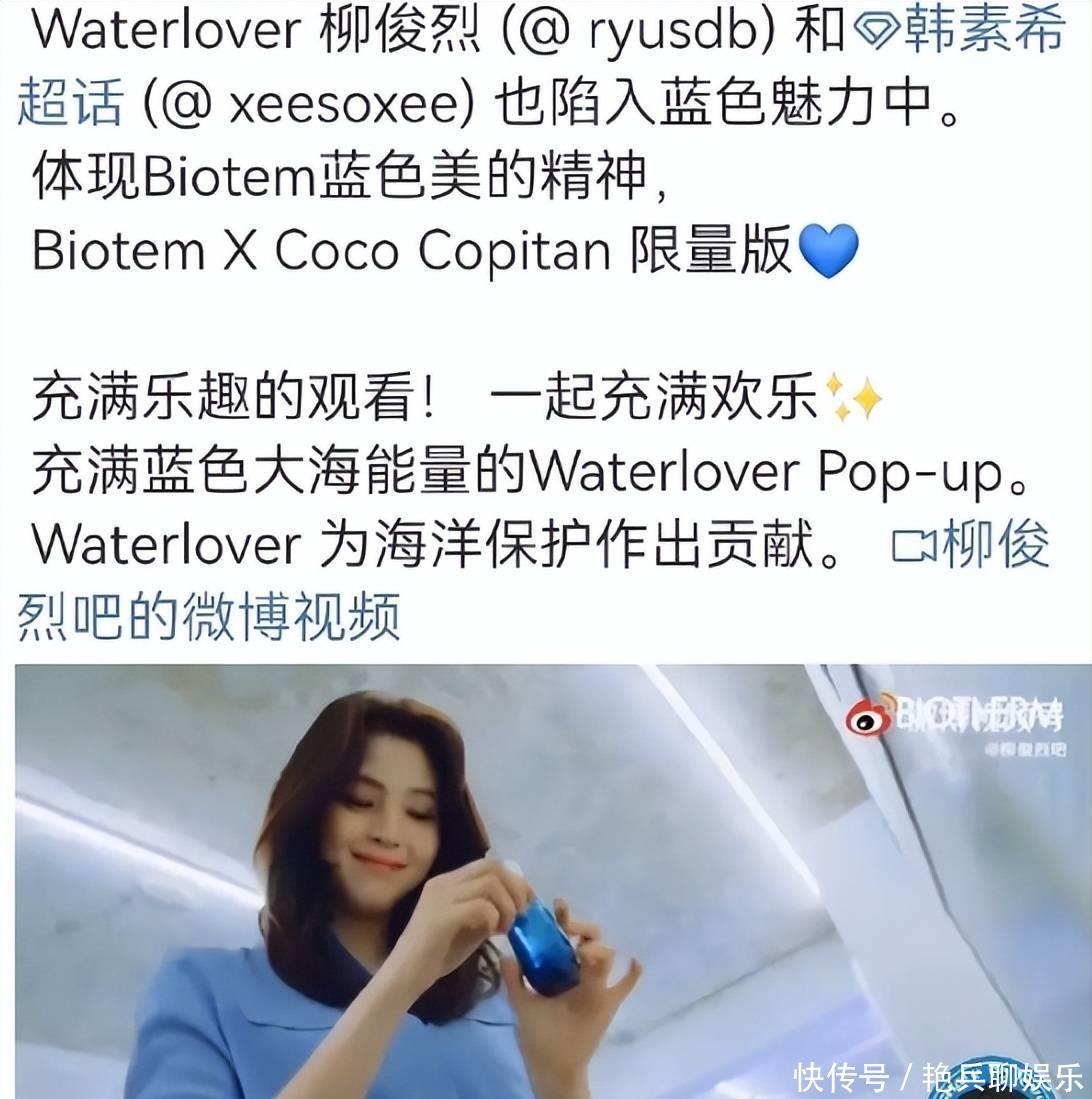Play the video of the blue bottle
Viewport: 1092px width, 1099px height.
tap(545, 880)
